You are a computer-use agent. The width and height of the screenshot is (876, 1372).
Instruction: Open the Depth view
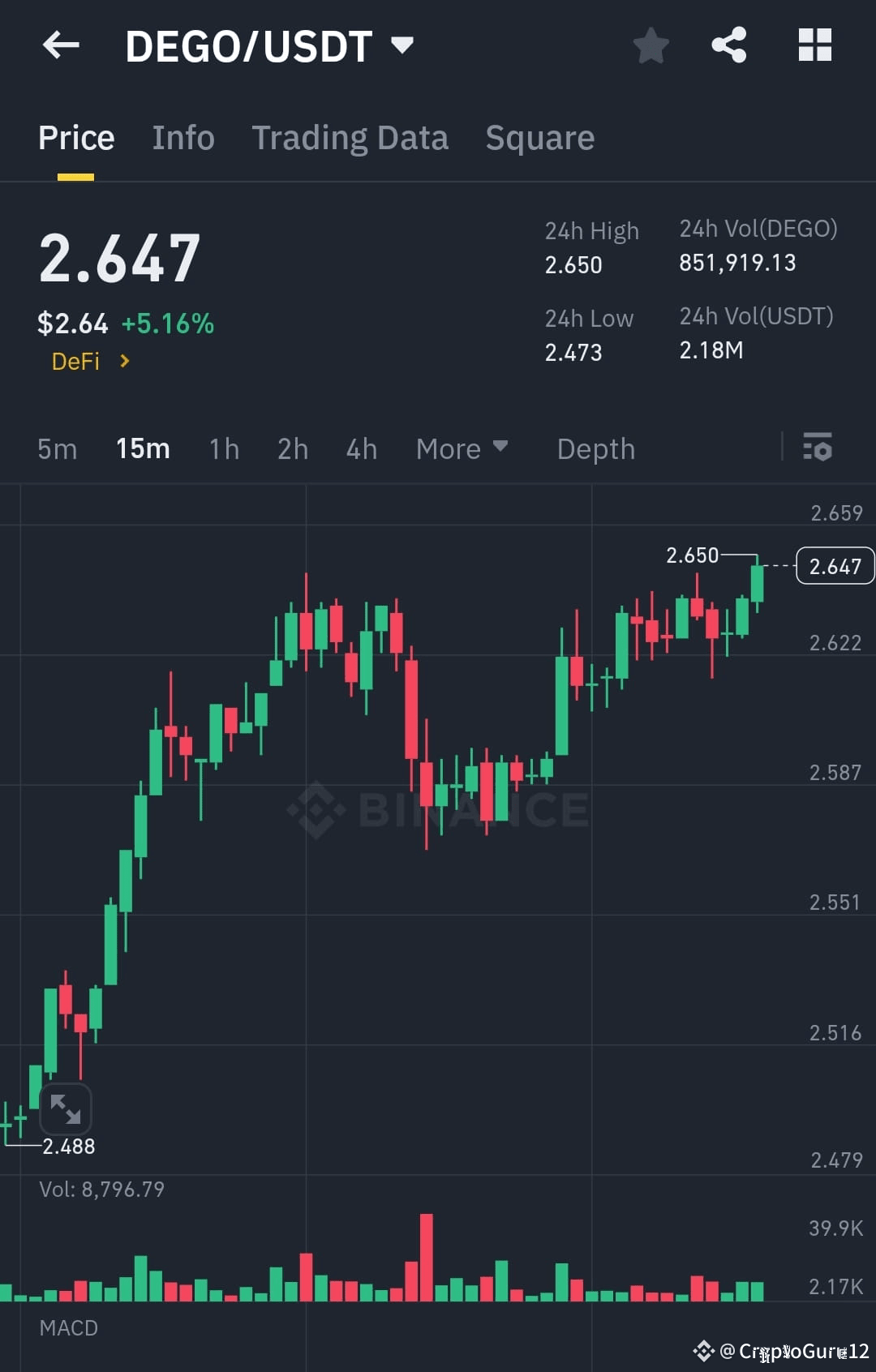595,448
